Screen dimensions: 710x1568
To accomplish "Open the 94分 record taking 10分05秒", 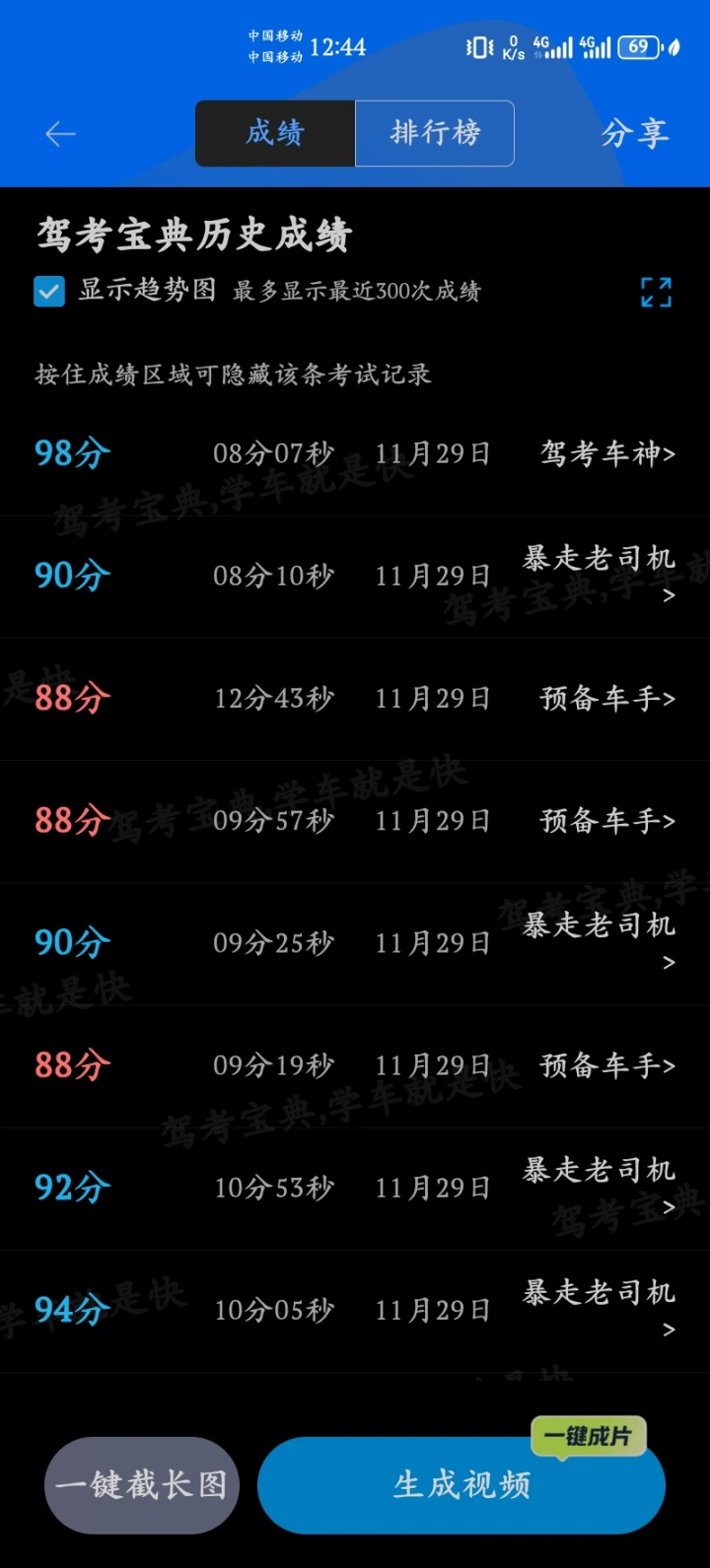I will pyautogui.click(x=355, y=1310).
